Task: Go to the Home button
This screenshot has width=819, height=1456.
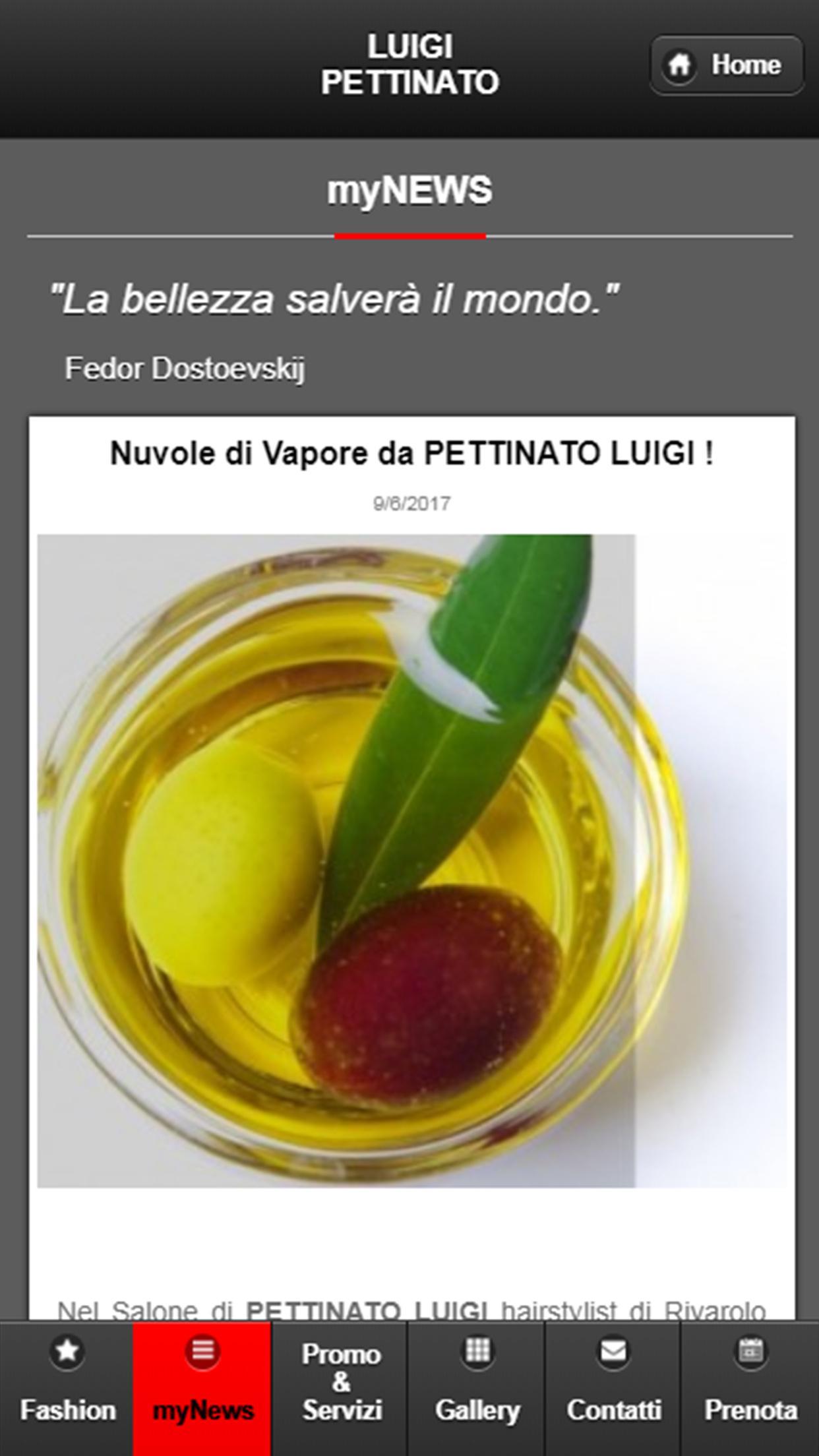Action: [x=727, y=65]
